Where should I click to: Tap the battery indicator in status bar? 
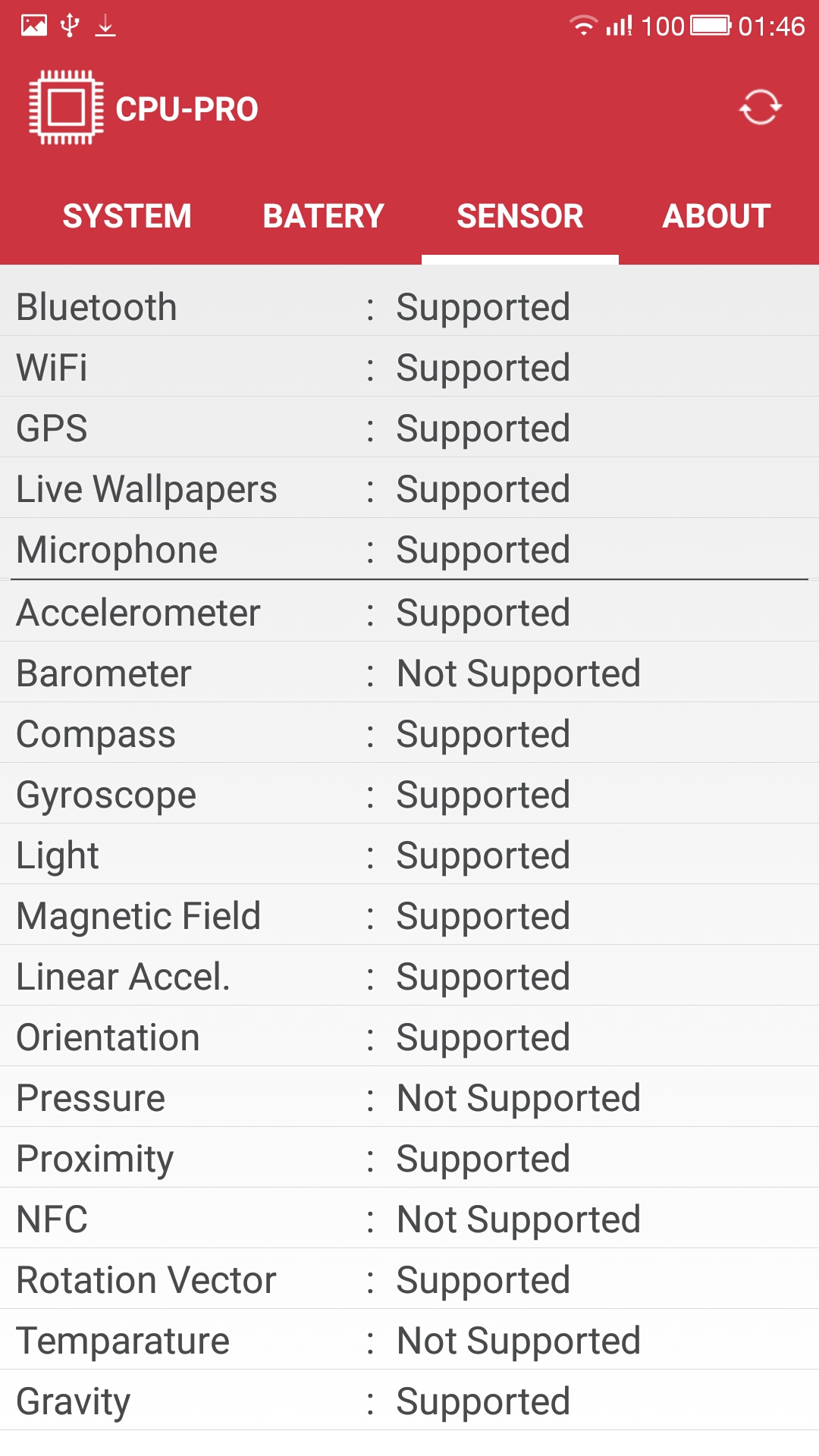click(x=711, y=23)
